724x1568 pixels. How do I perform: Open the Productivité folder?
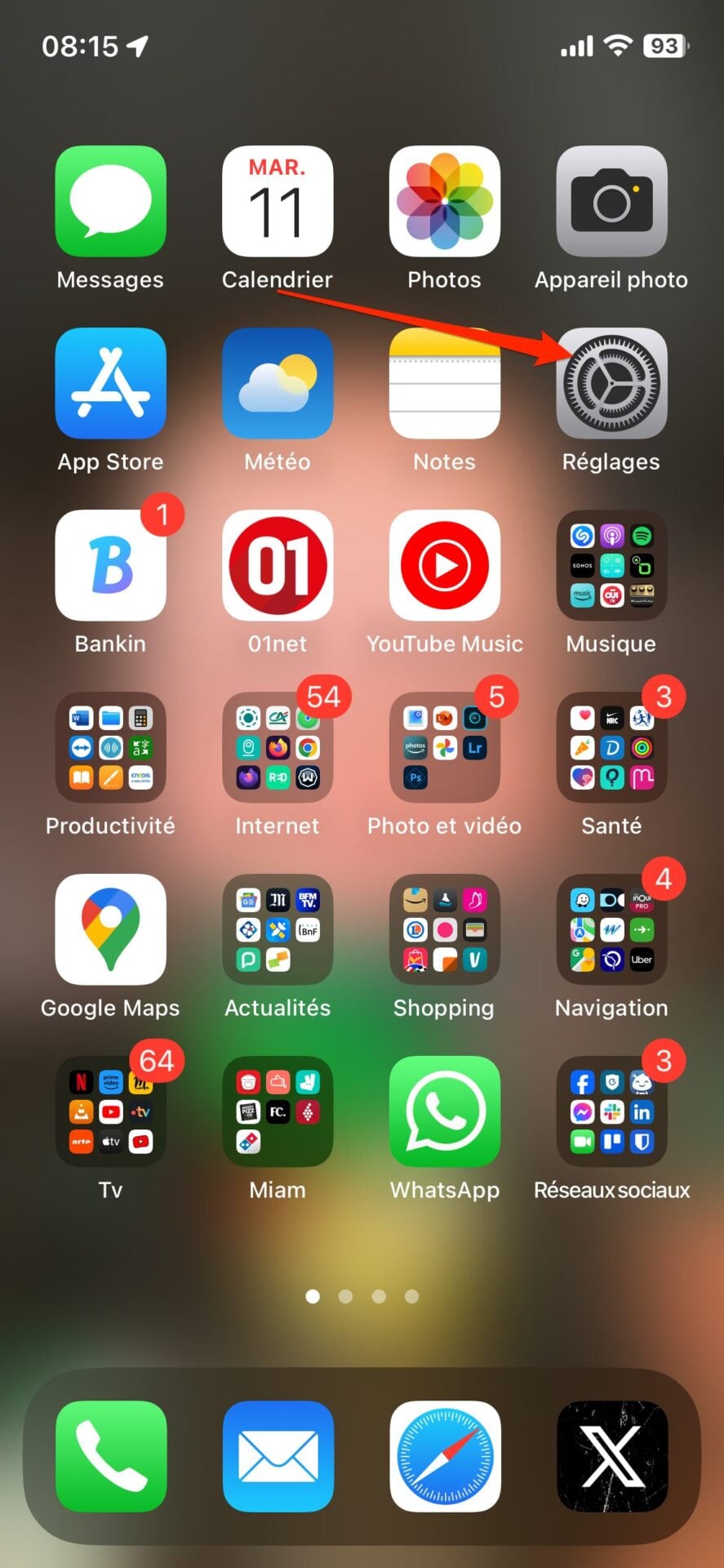(x=110, y=747)
